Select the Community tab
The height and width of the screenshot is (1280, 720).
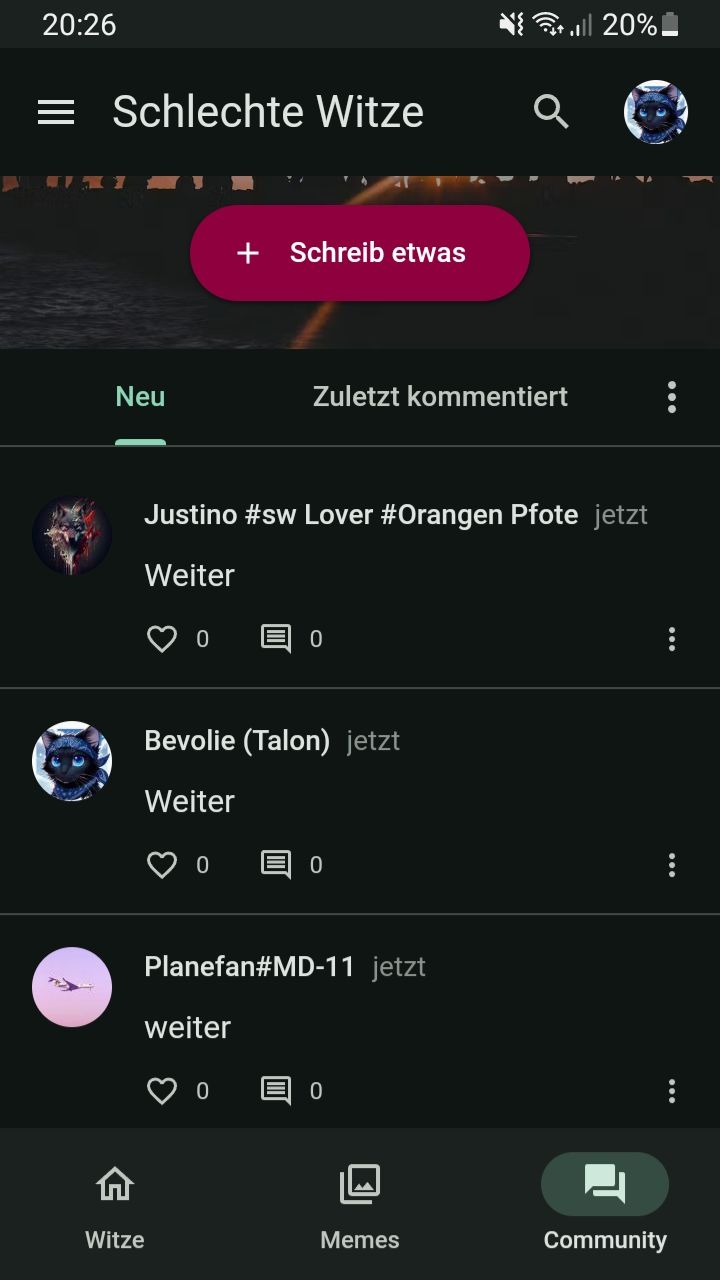605,1205
